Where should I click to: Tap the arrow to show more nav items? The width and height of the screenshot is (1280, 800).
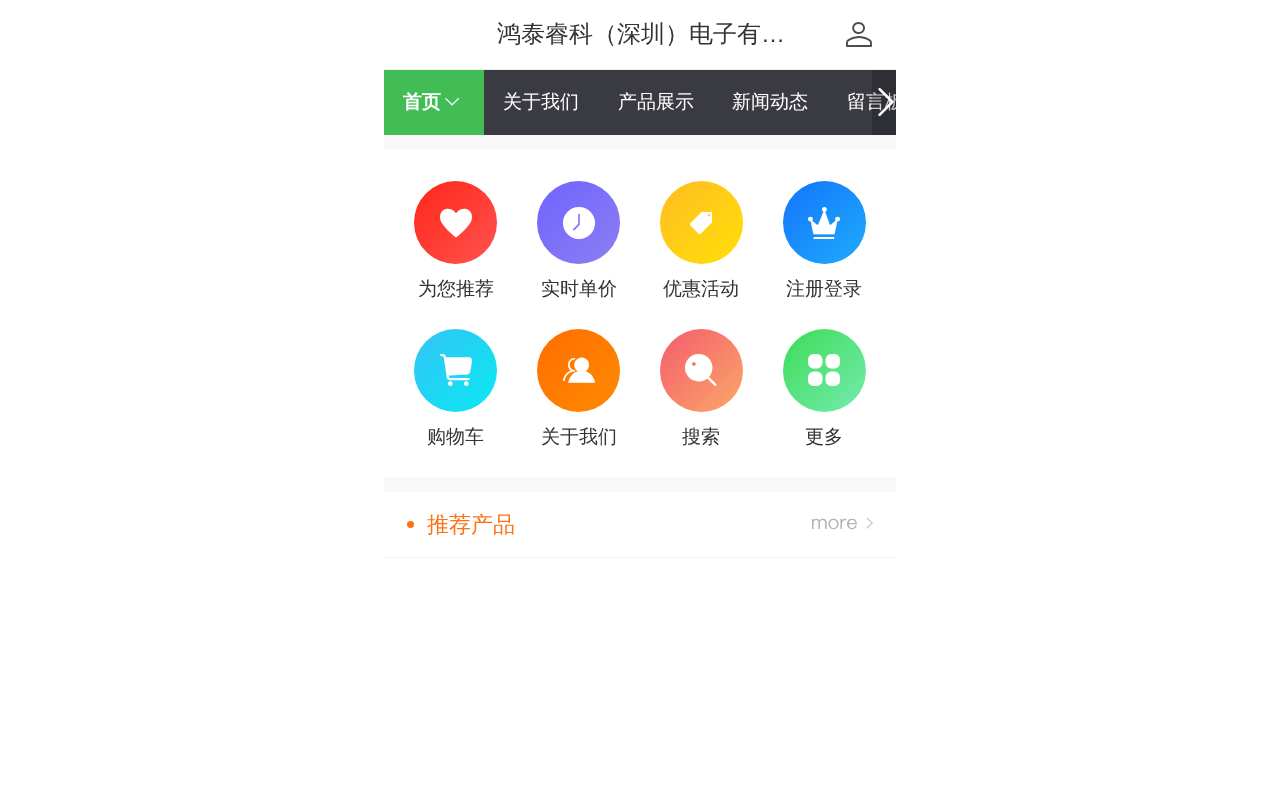[884, 102]
